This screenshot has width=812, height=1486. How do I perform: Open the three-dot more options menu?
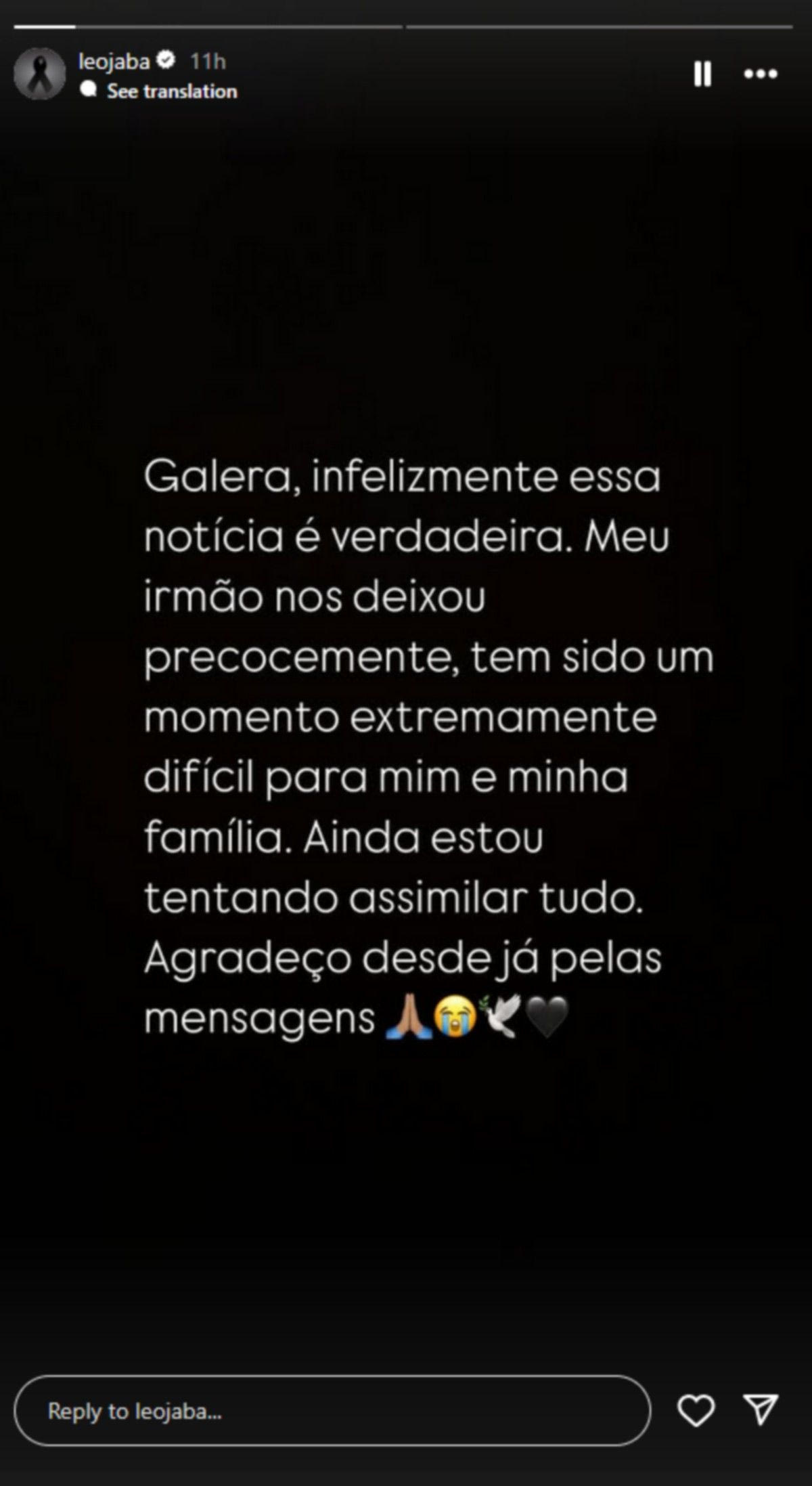tap(761, 74)
